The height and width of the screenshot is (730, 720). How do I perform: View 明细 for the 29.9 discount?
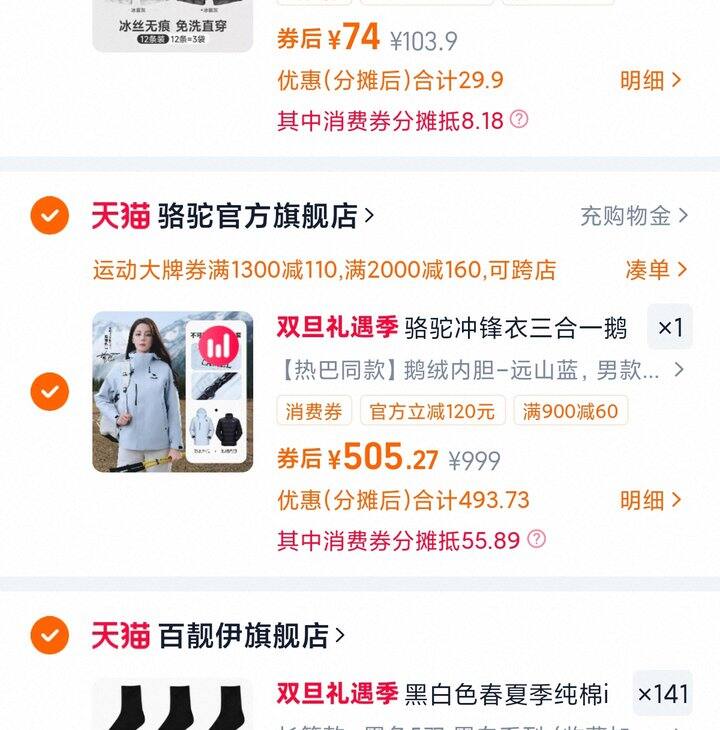point(650,80)
